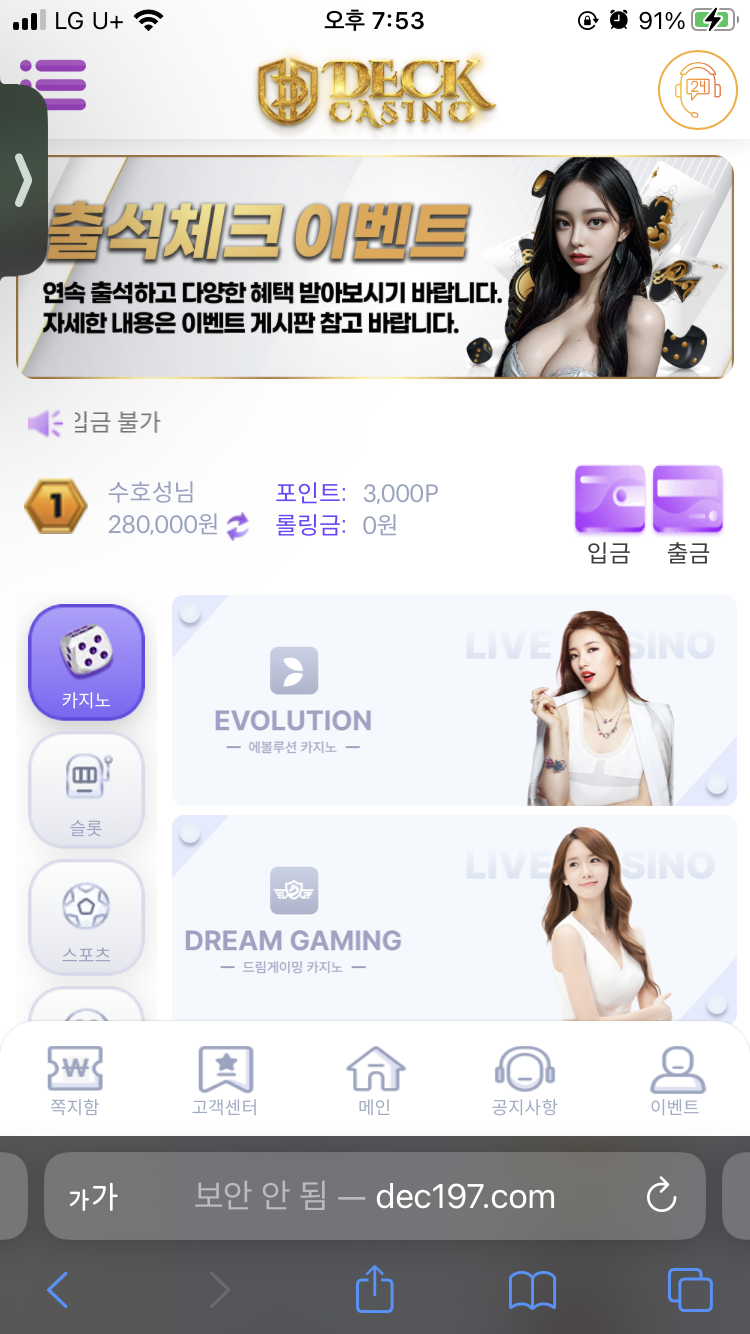Open the 출석체크 이벤트 banner

click(x=375, y=267)
